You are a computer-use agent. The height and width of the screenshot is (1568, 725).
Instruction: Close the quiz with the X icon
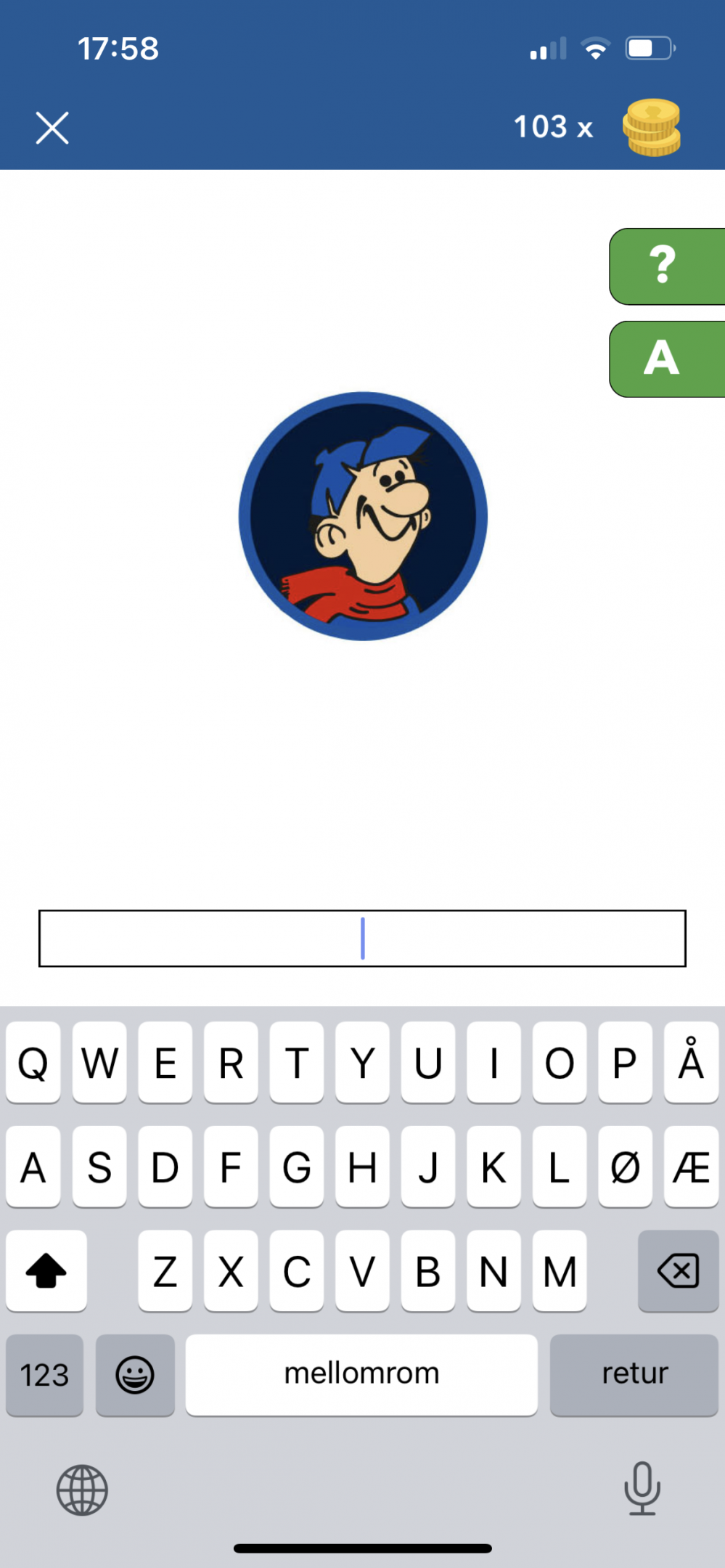52,128
